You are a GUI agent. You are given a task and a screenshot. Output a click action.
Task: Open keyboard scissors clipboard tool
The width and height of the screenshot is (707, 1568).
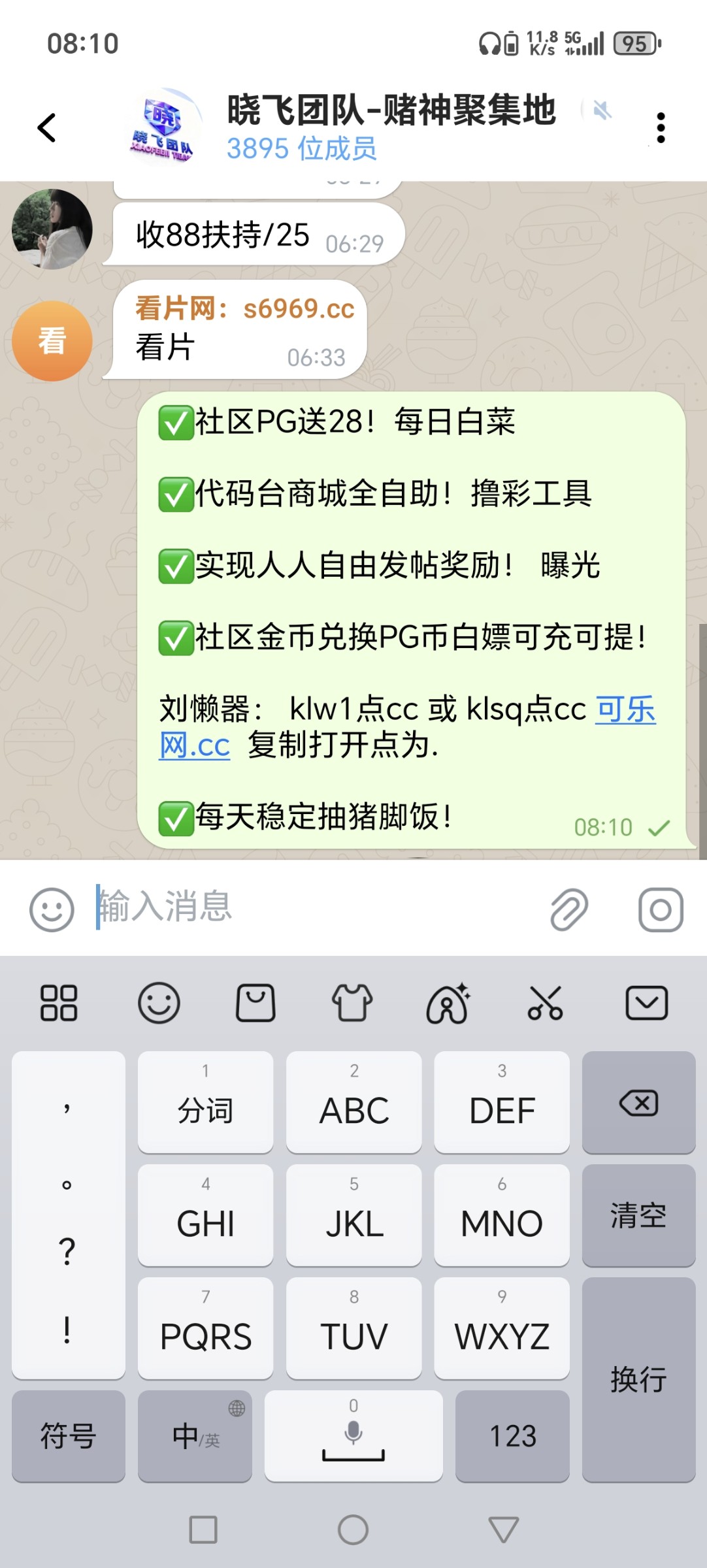[545, 1003]
